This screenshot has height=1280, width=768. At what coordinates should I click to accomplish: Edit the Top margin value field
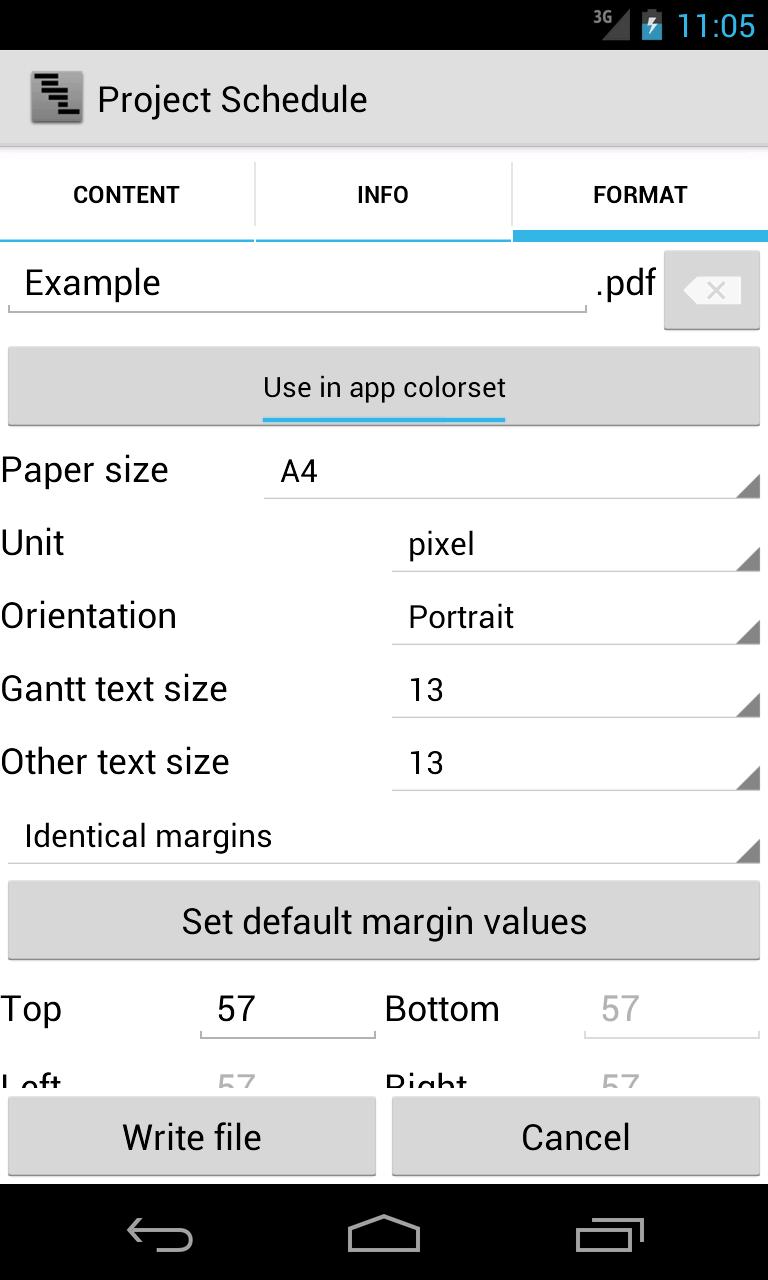coord(287,1008)
